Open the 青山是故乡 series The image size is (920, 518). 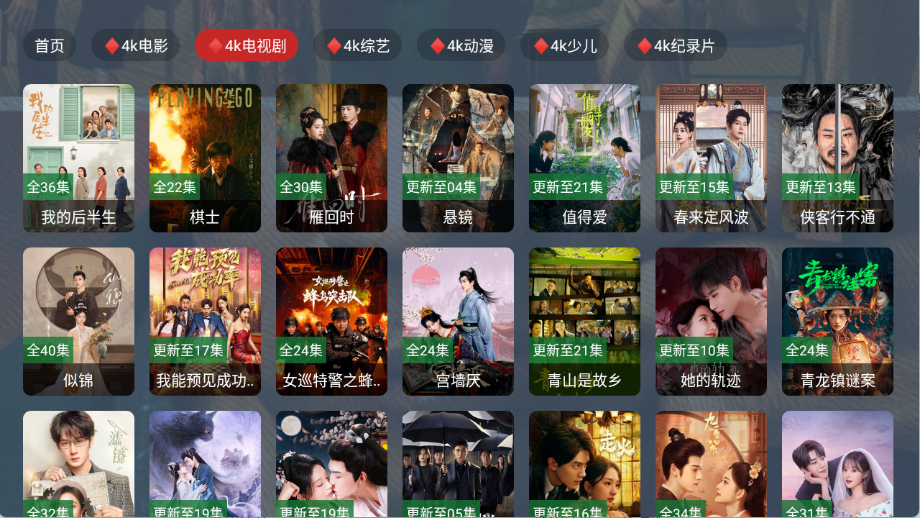(x=584, y=321)
